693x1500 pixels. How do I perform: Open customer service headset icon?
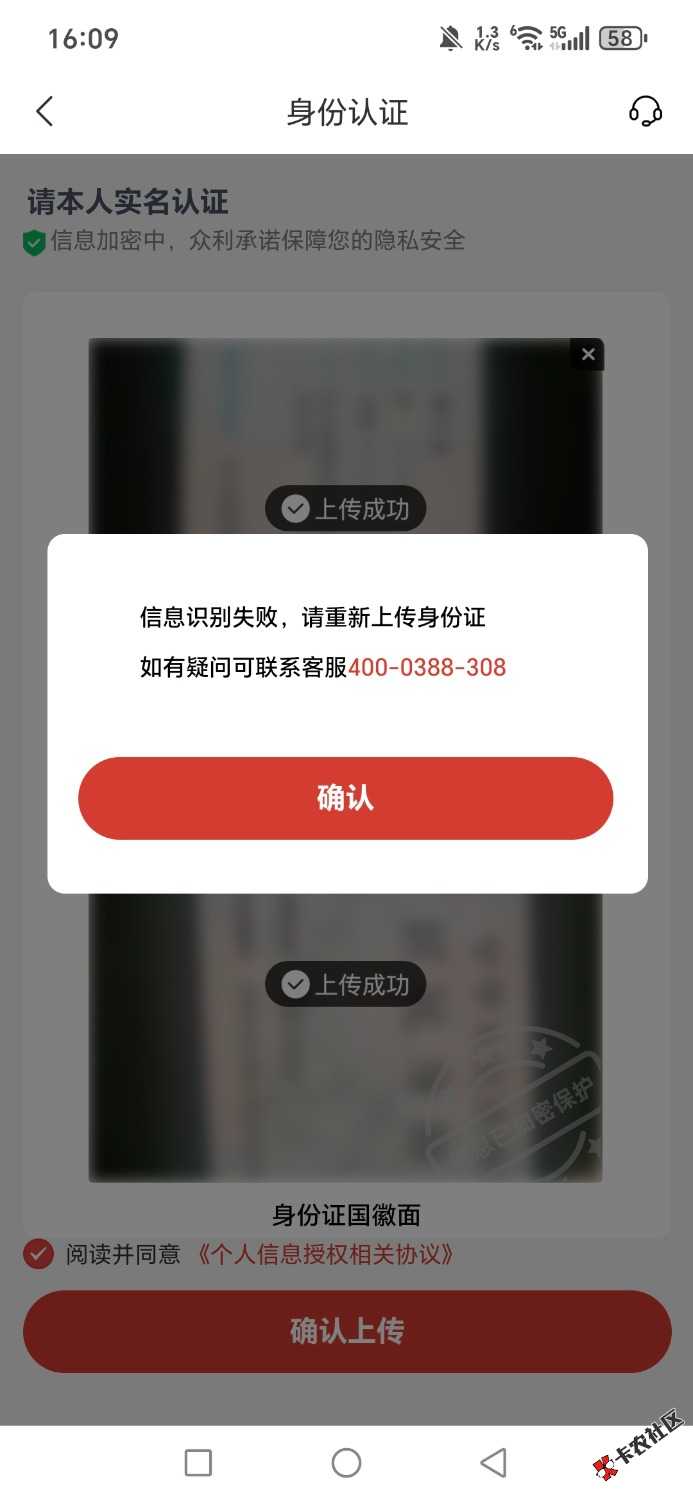(645, 111)
